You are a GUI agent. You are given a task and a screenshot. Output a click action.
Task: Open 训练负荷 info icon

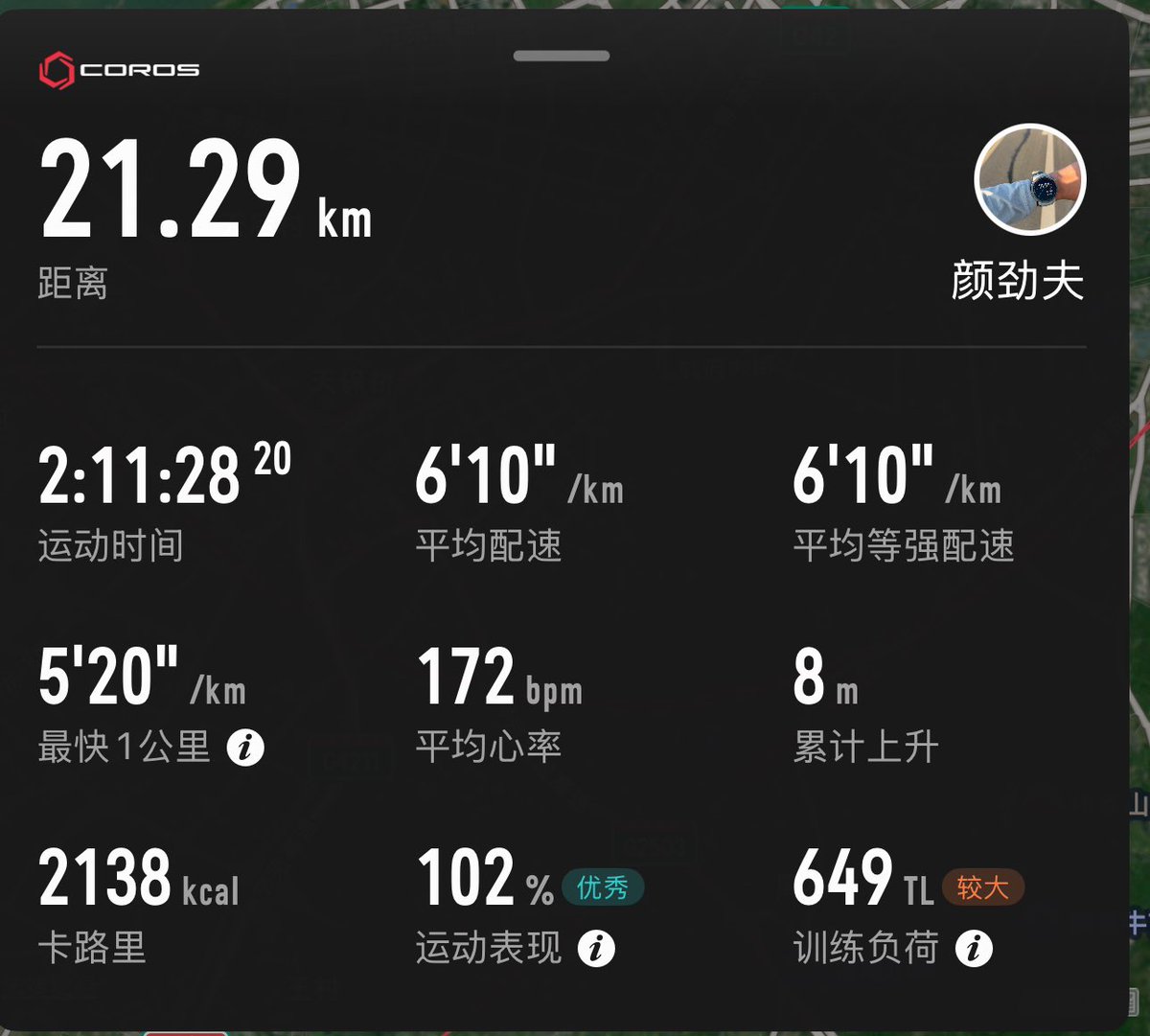(974, 949)
